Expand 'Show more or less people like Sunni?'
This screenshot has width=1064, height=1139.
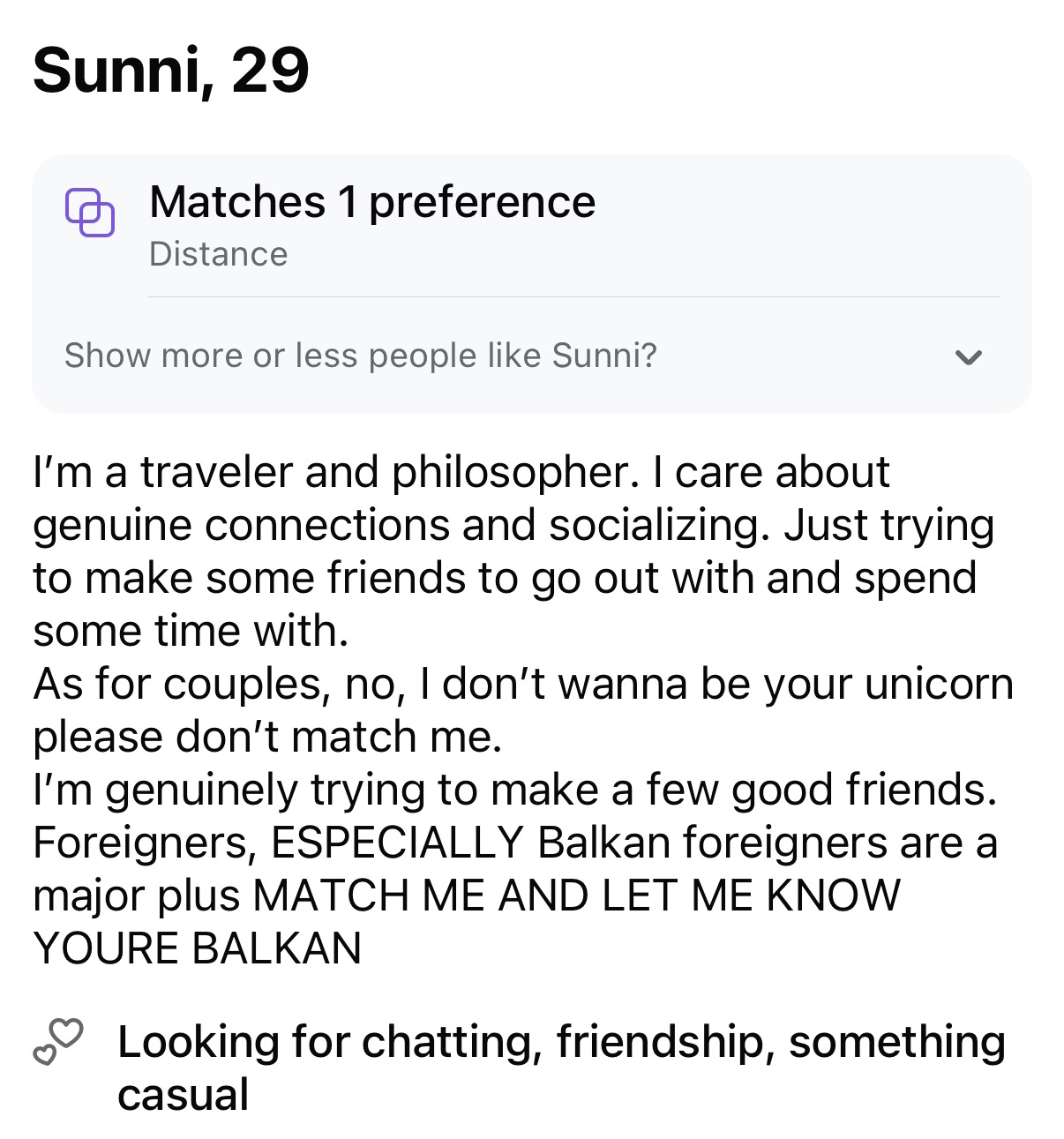click(x=968, y=356)
